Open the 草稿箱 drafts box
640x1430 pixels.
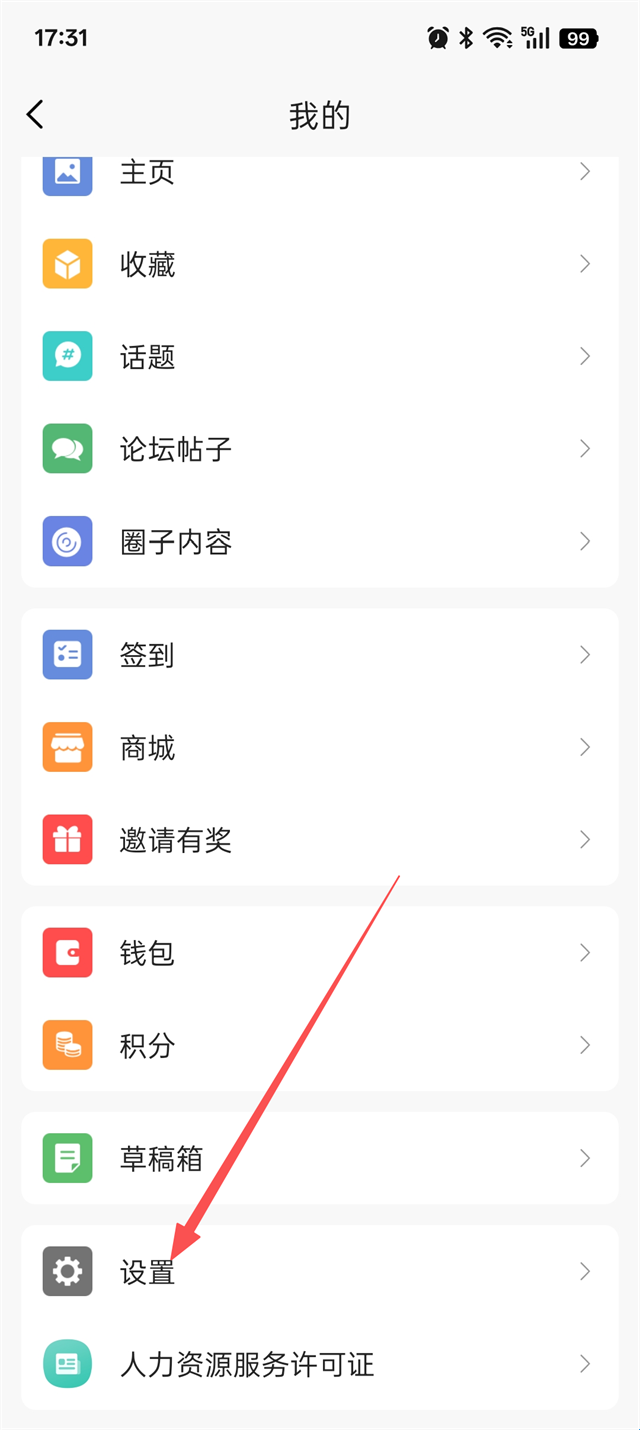320,1158
